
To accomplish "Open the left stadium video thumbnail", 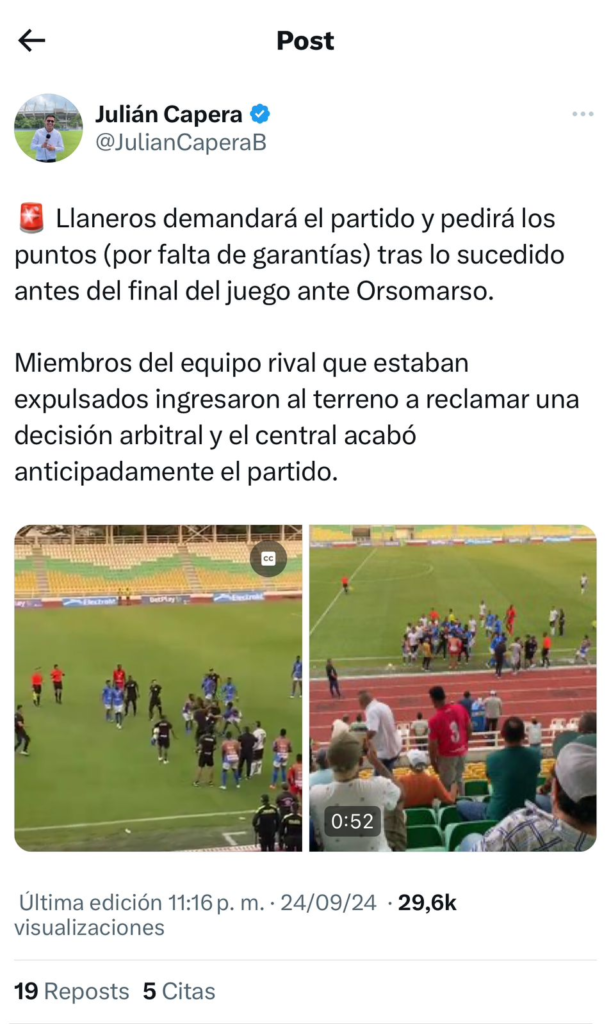I will 157,688.
